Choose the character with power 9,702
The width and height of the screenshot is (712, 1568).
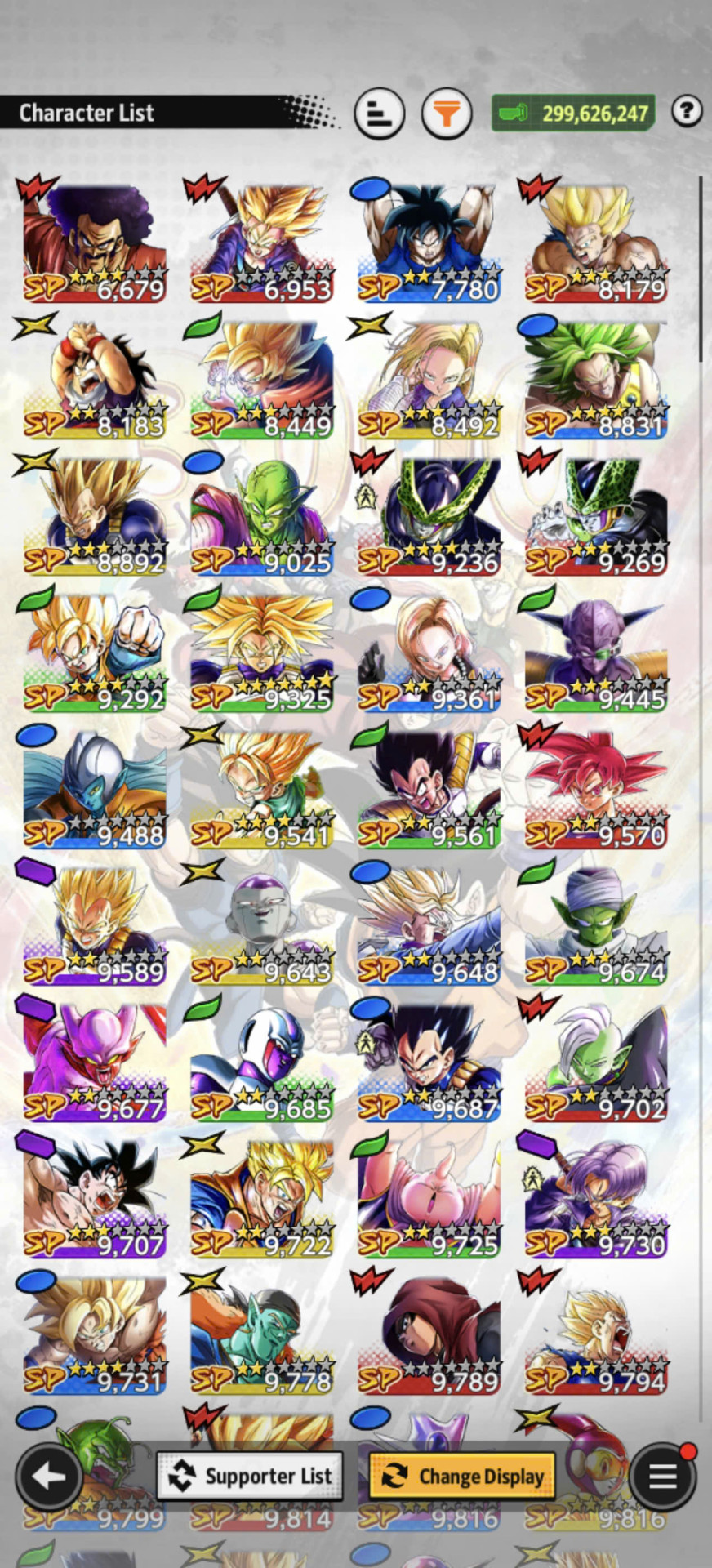(x=596, y=1062)
